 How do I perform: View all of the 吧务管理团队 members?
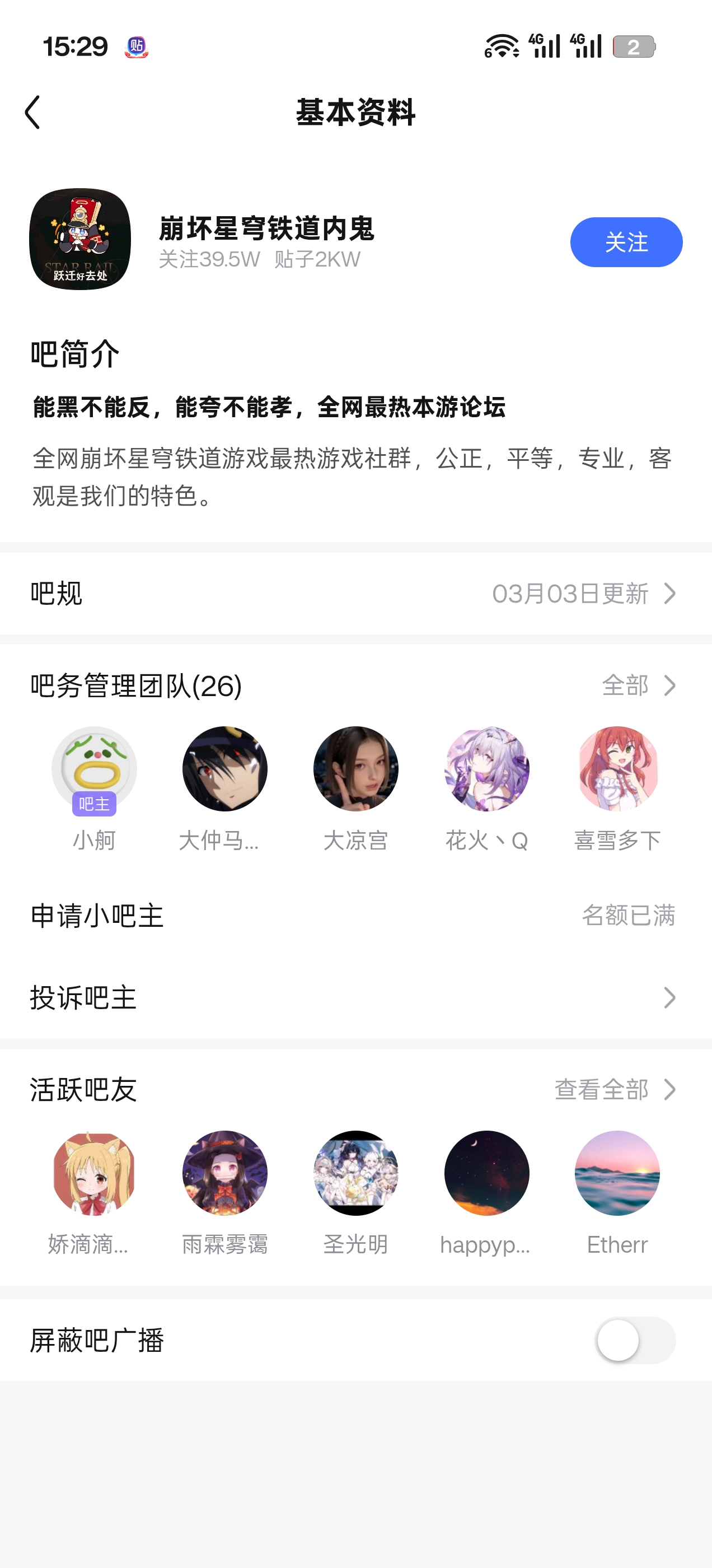coord(638,685)
